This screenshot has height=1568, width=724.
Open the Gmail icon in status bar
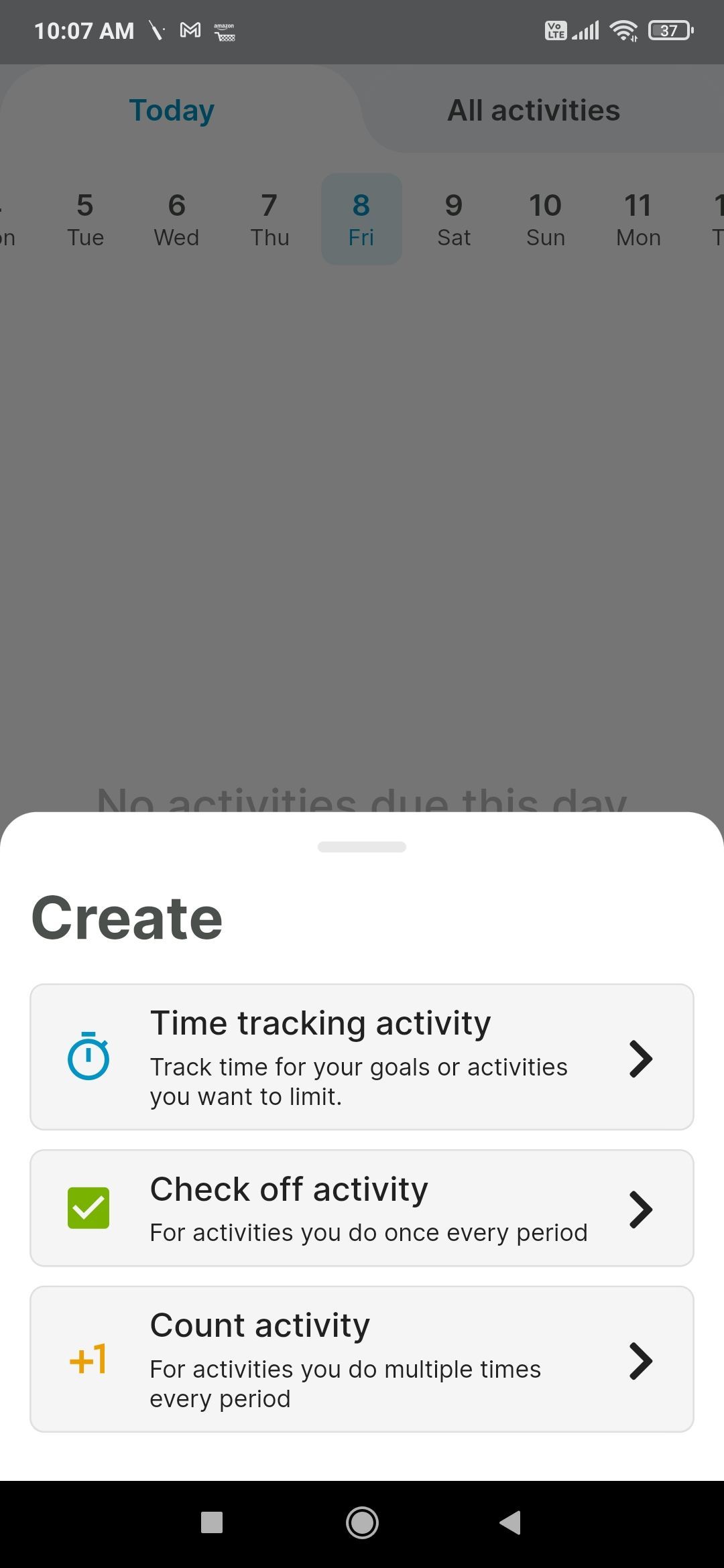(x=190, y=30)
